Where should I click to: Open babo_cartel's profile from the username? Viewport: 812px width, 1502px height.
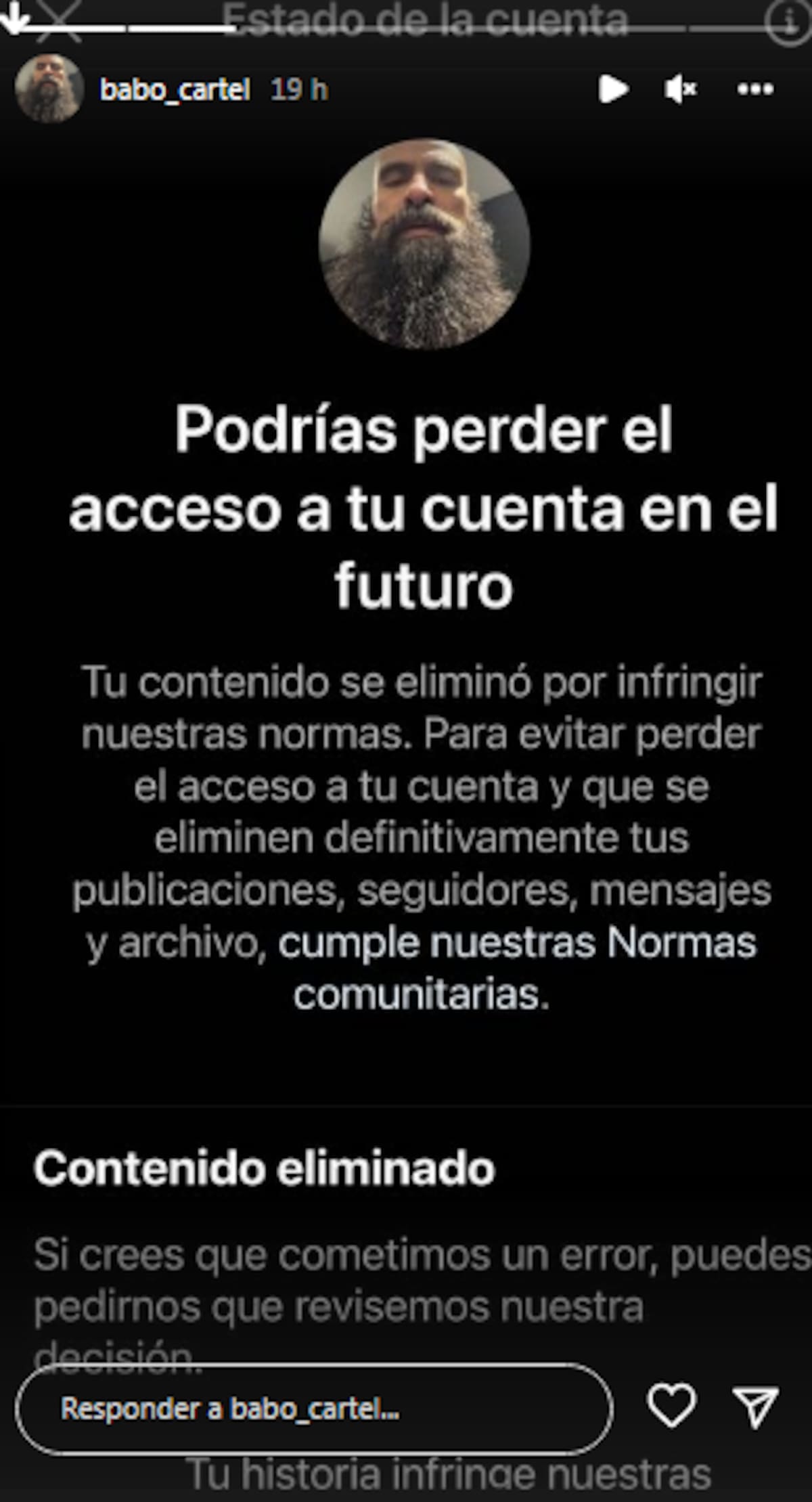tap(175, 89)
